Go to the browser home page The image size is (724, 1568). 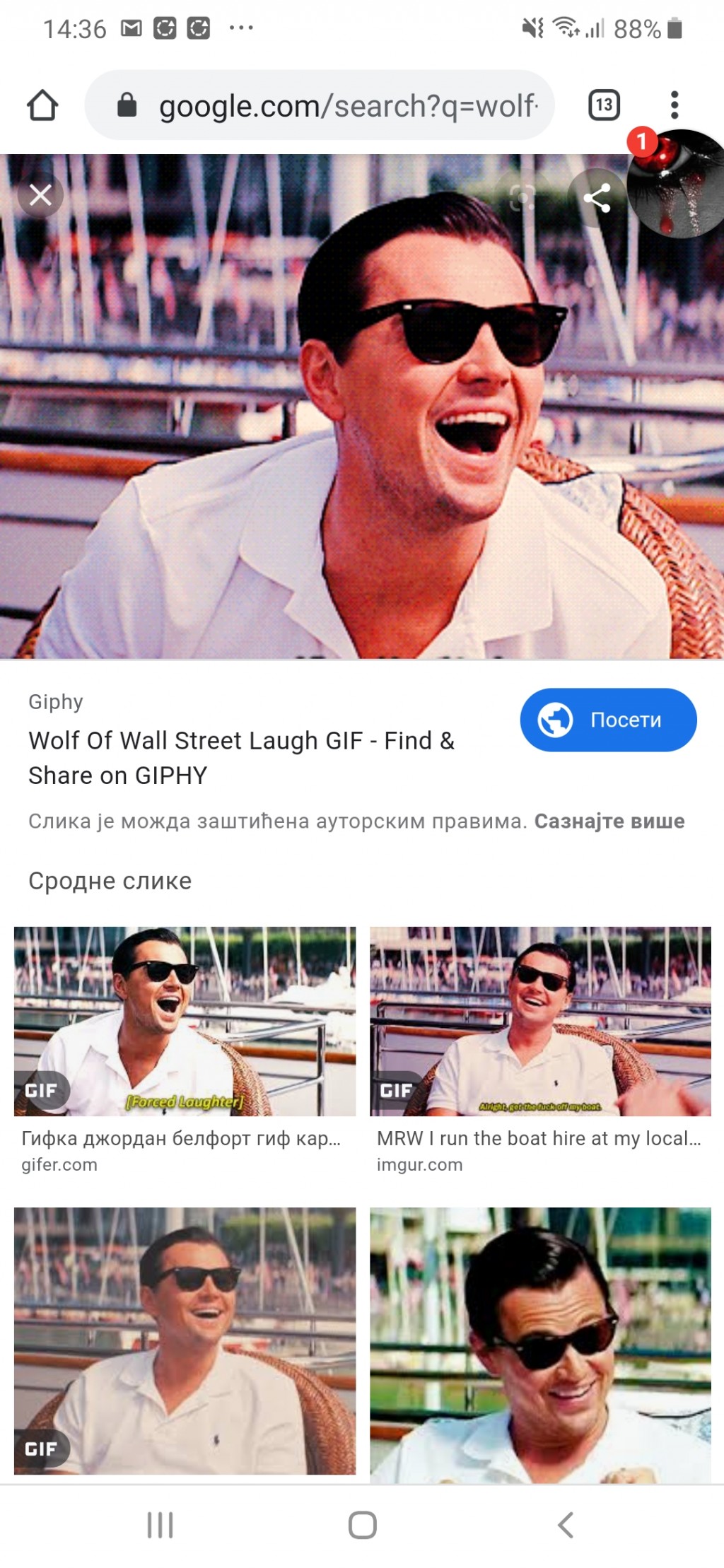click(x=42, y=105)
